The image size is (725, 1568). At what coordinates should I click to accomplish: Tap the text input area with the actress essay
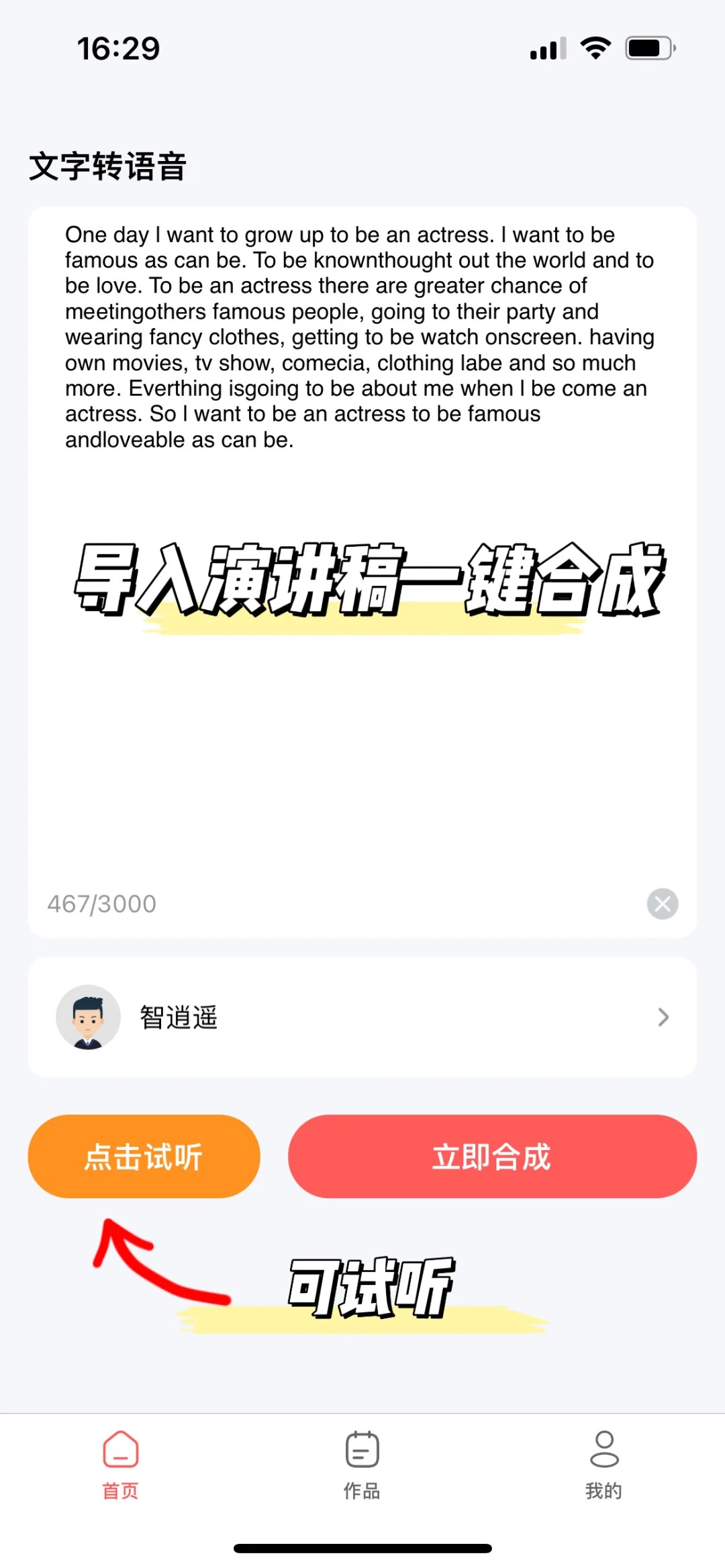pyautogui.click(x=361, y=337)
